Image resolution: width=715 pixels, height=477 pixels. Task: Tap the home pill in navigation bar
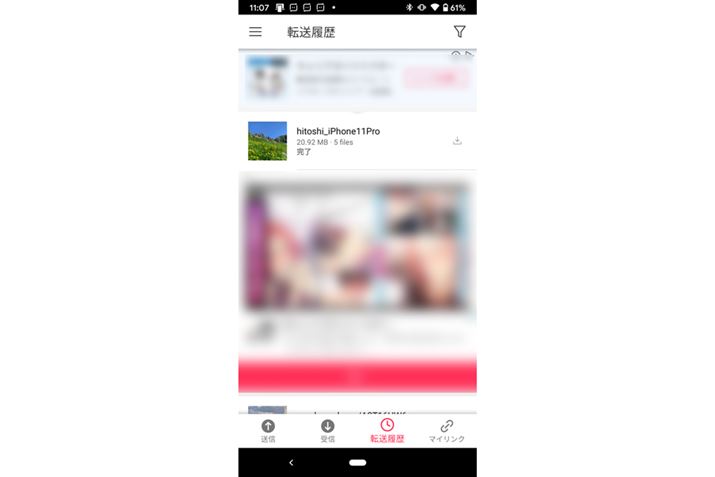(358, 463)
